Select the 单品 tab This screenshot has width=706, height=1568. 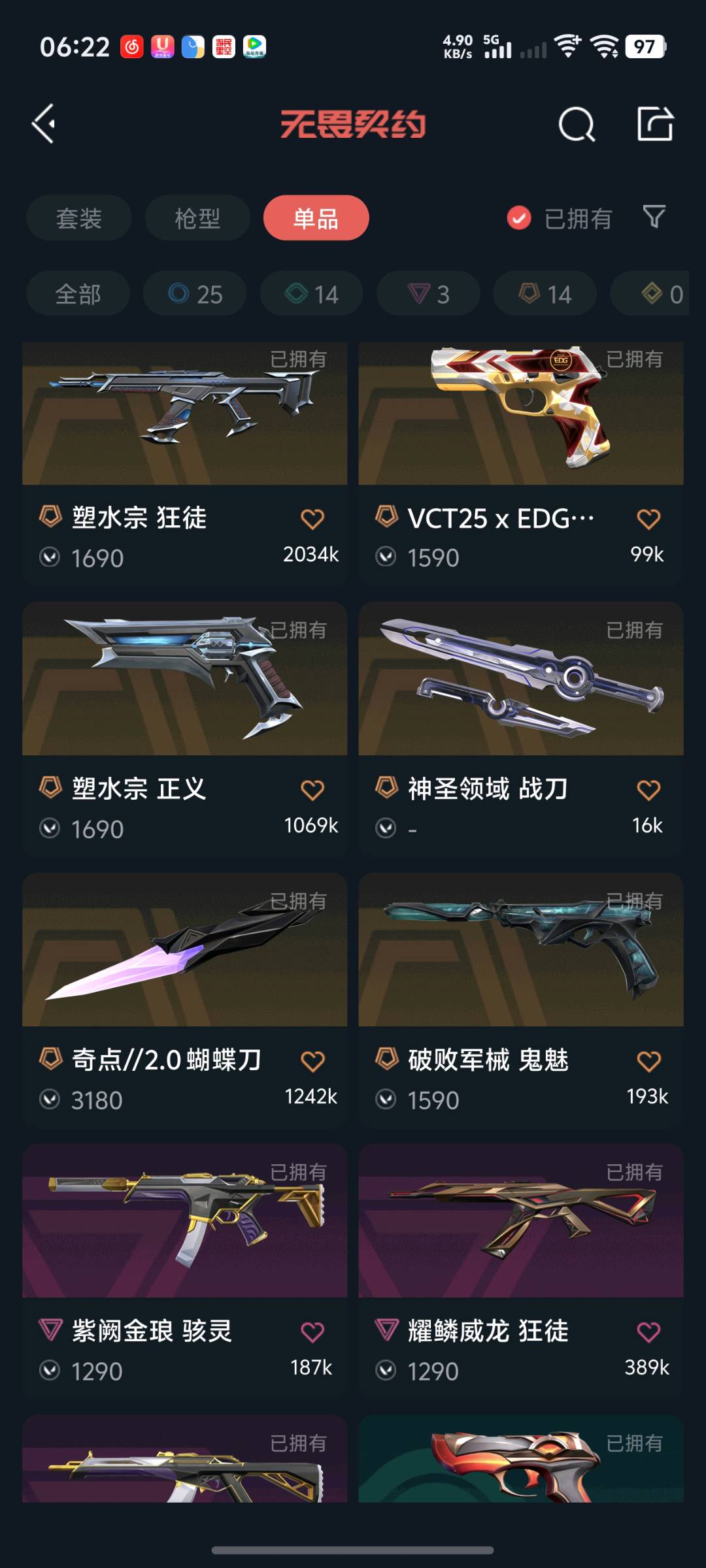pos(316,218)
